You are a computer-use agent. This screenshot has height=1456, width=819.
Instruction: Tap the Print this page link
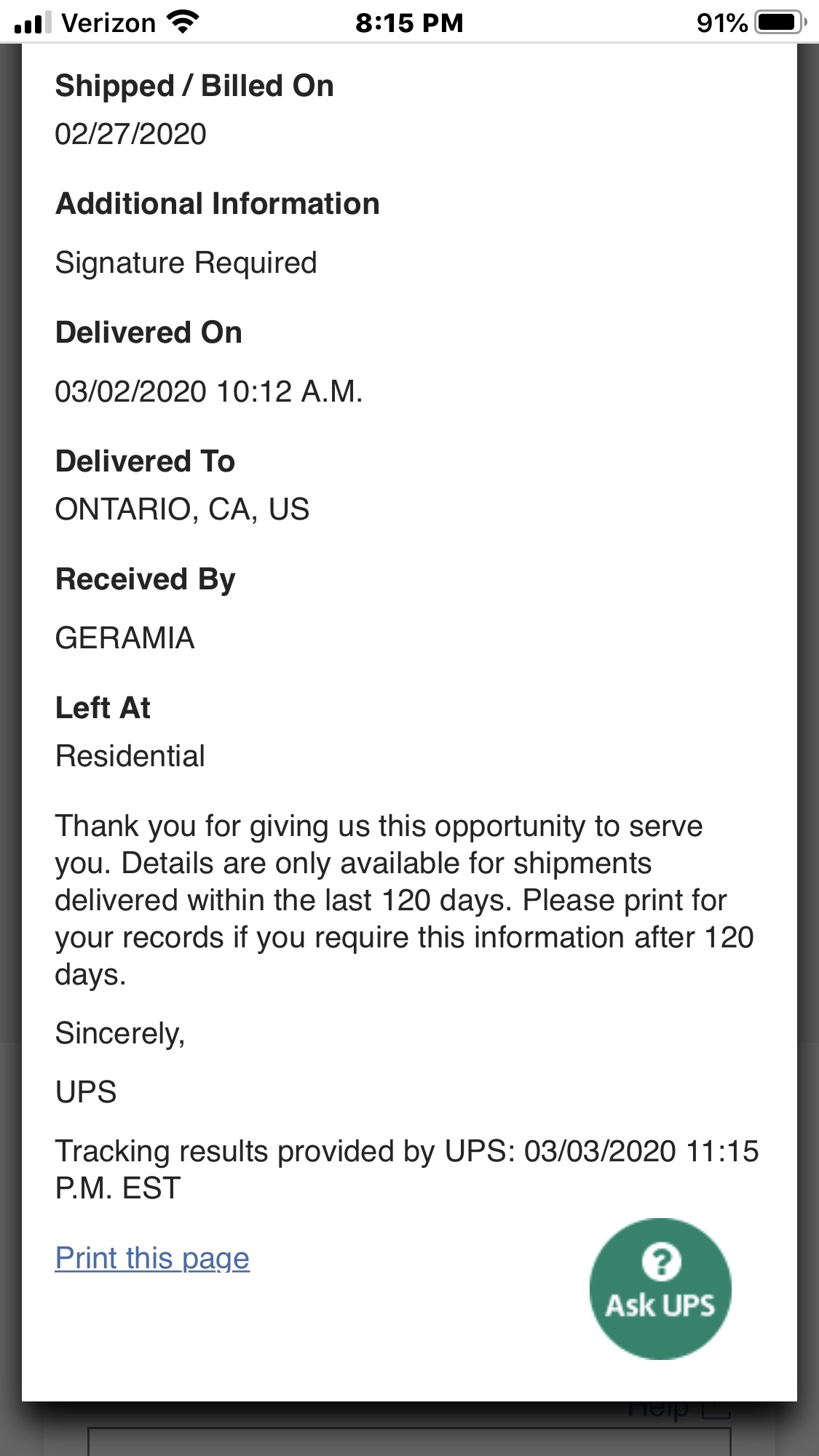(152, 1259)
